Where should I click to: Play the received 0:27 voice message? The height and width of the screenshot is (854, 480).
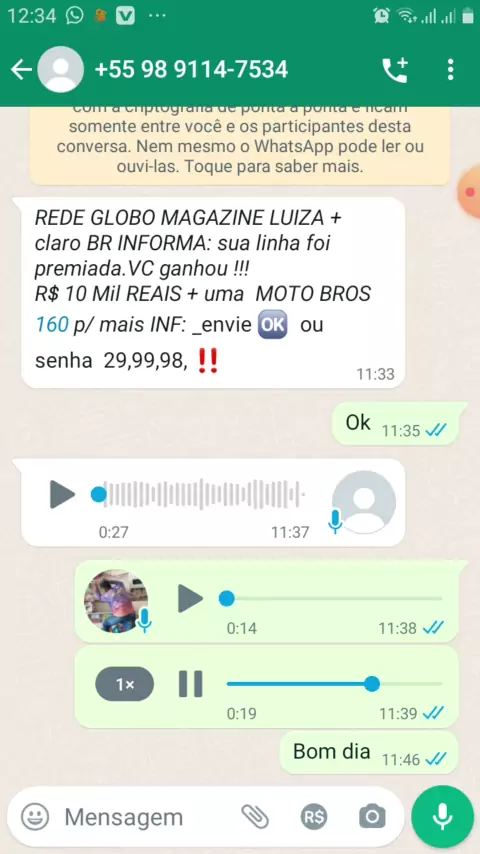(x=63, y=495)
